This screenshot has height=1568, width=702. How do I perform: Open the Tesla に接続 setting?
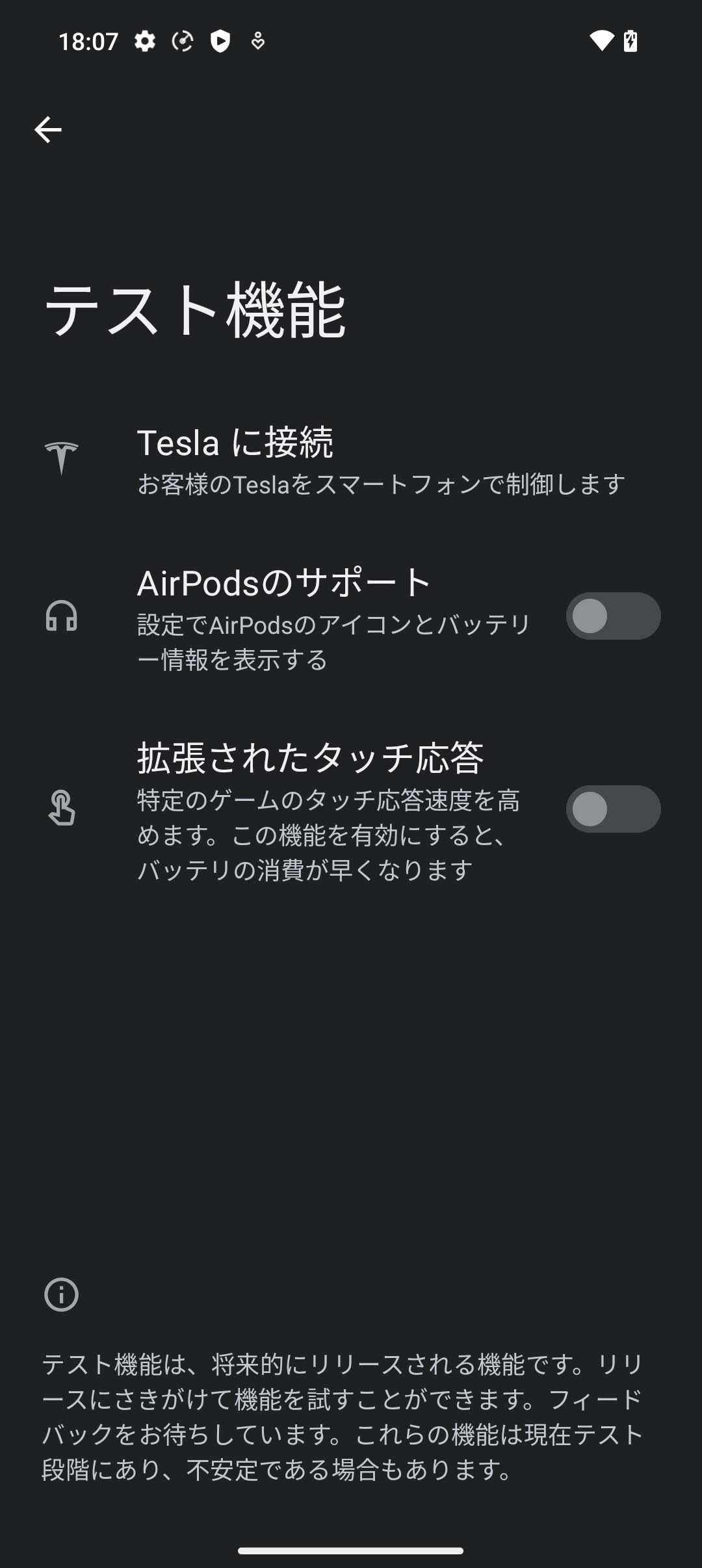[x=351, y=460]
